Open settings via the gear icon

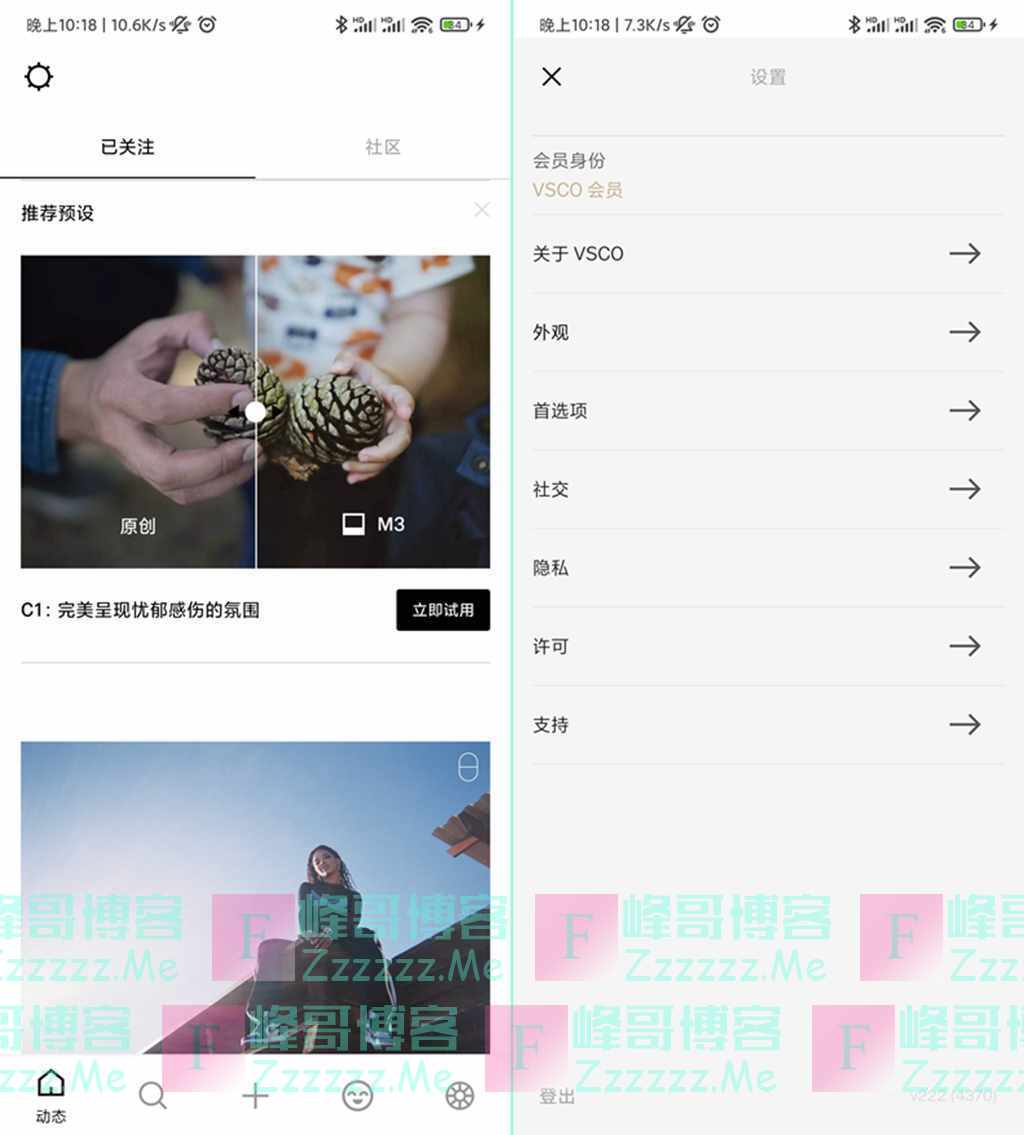[x=39, y=77]
